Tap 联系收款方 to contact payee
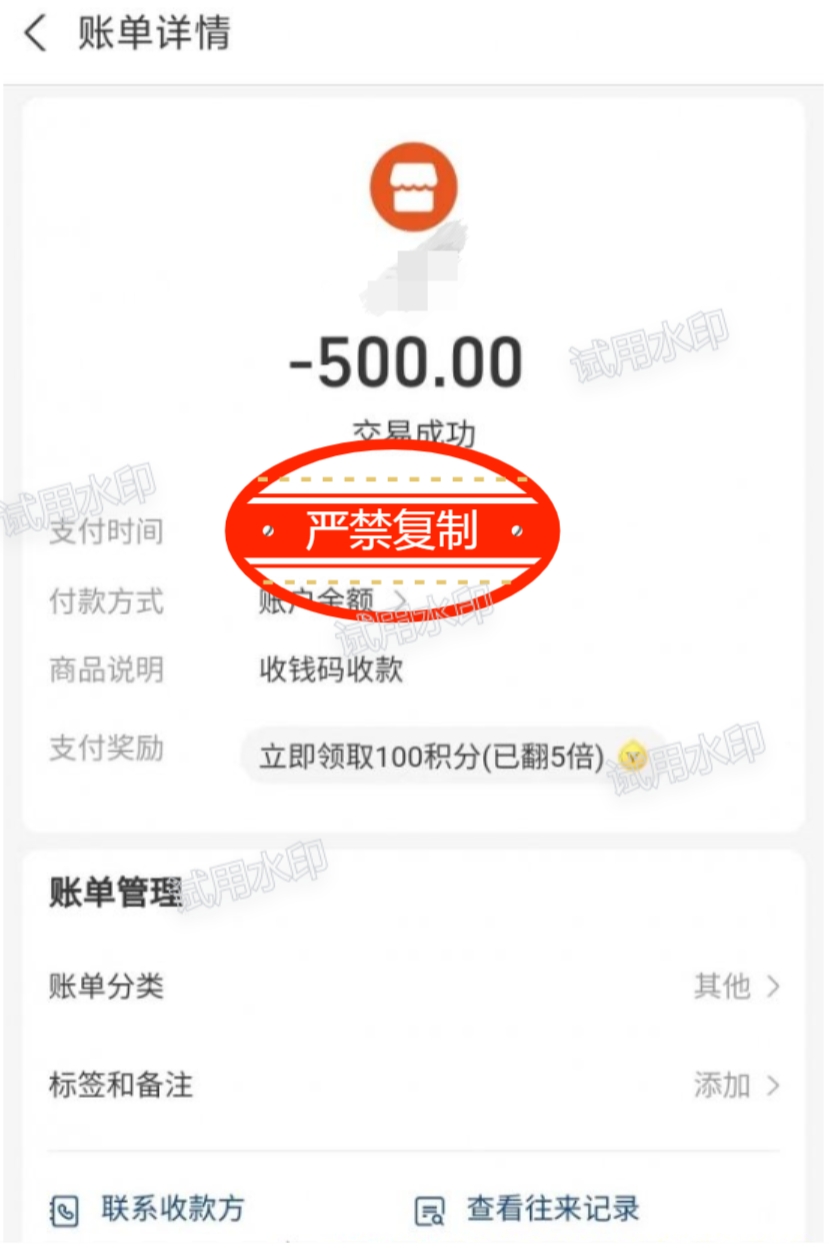This screenshot has height=1255, width=829. tap(150, 1209)
